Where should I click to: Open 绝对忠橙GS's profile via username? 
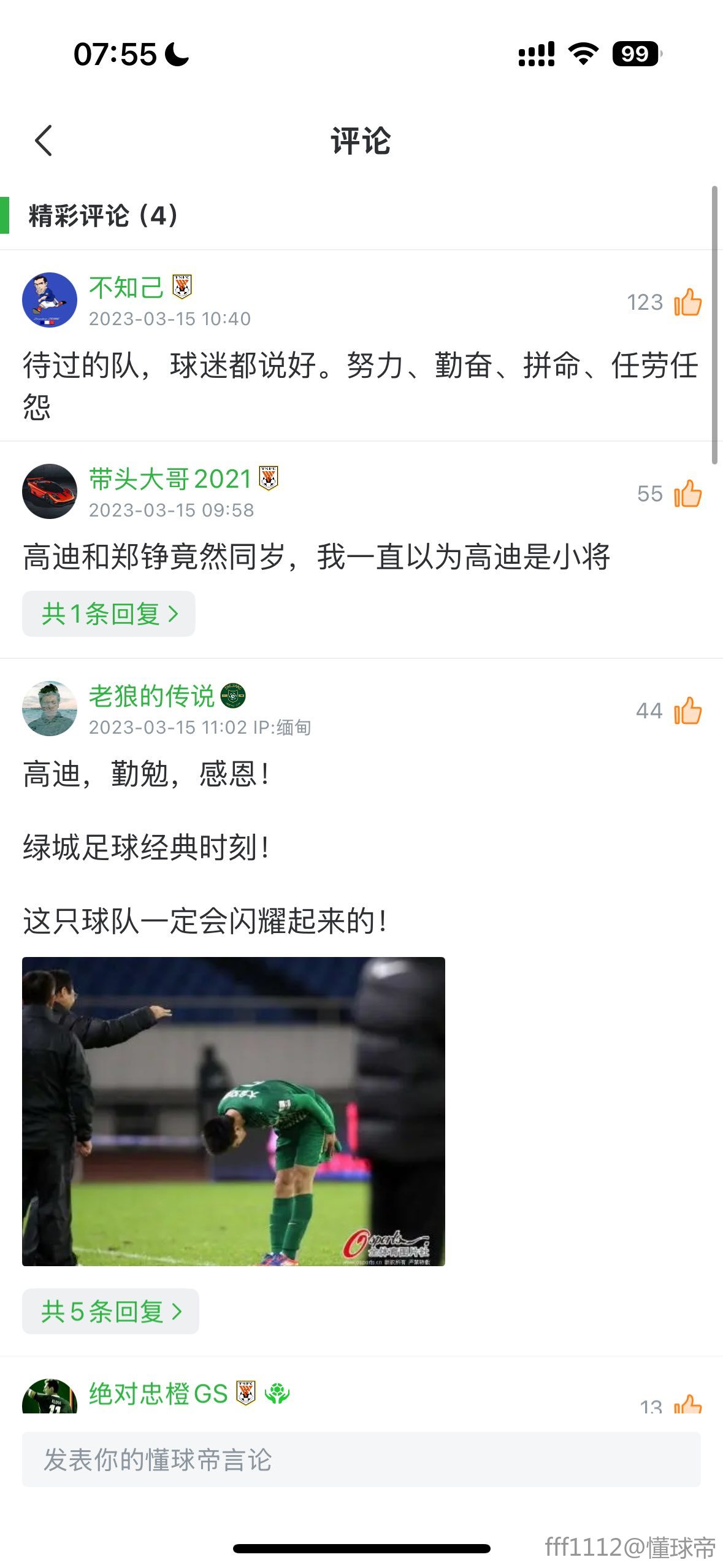tap(158, 1394)
